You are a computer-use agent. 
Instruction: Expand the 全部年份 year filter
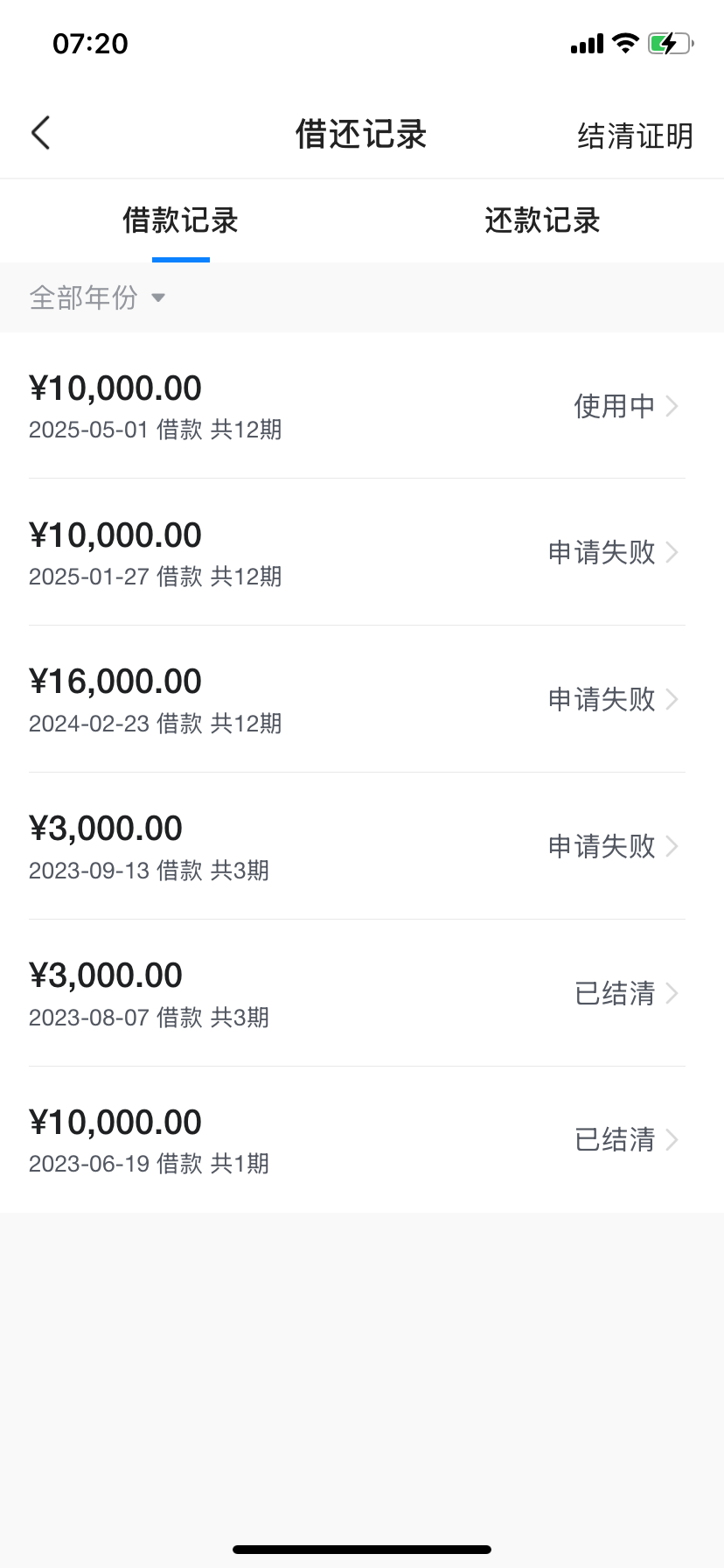click(97, 297)
